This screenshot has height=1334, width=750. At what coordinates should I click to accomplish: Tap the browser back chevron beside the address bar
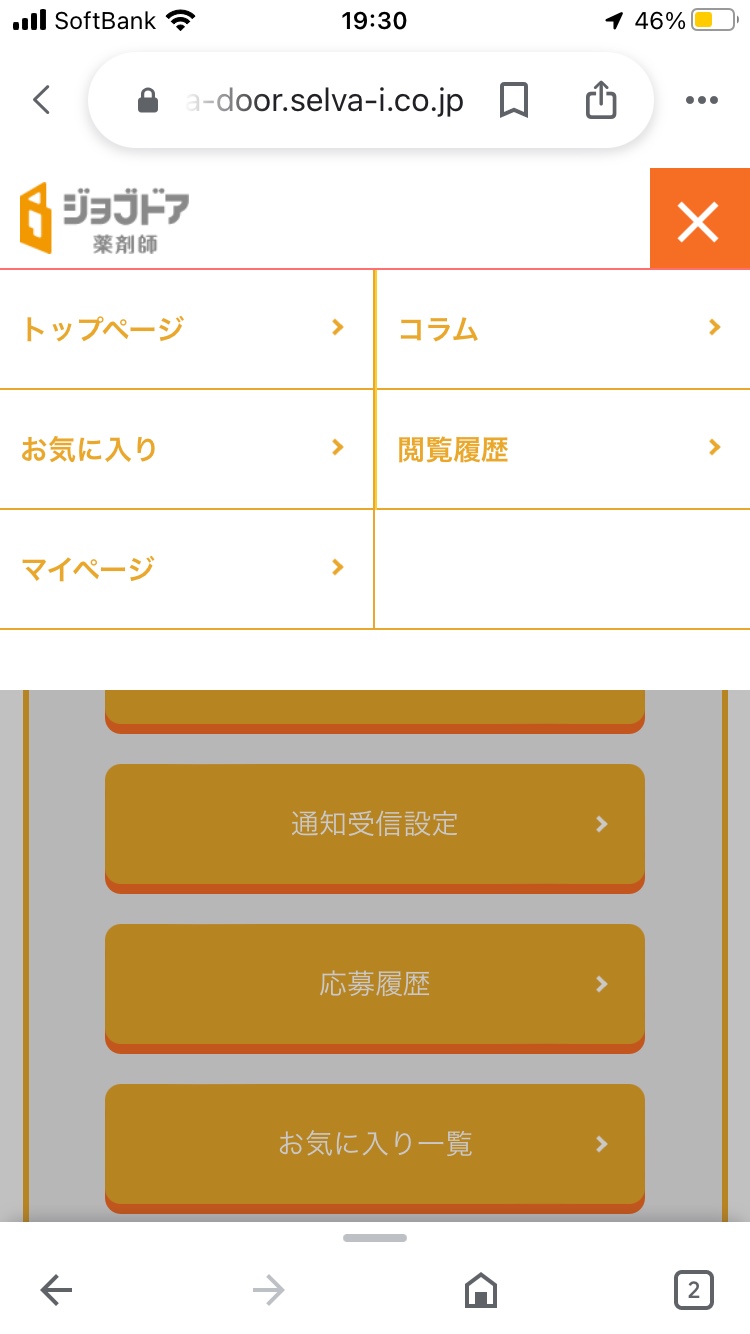(41, 100)
